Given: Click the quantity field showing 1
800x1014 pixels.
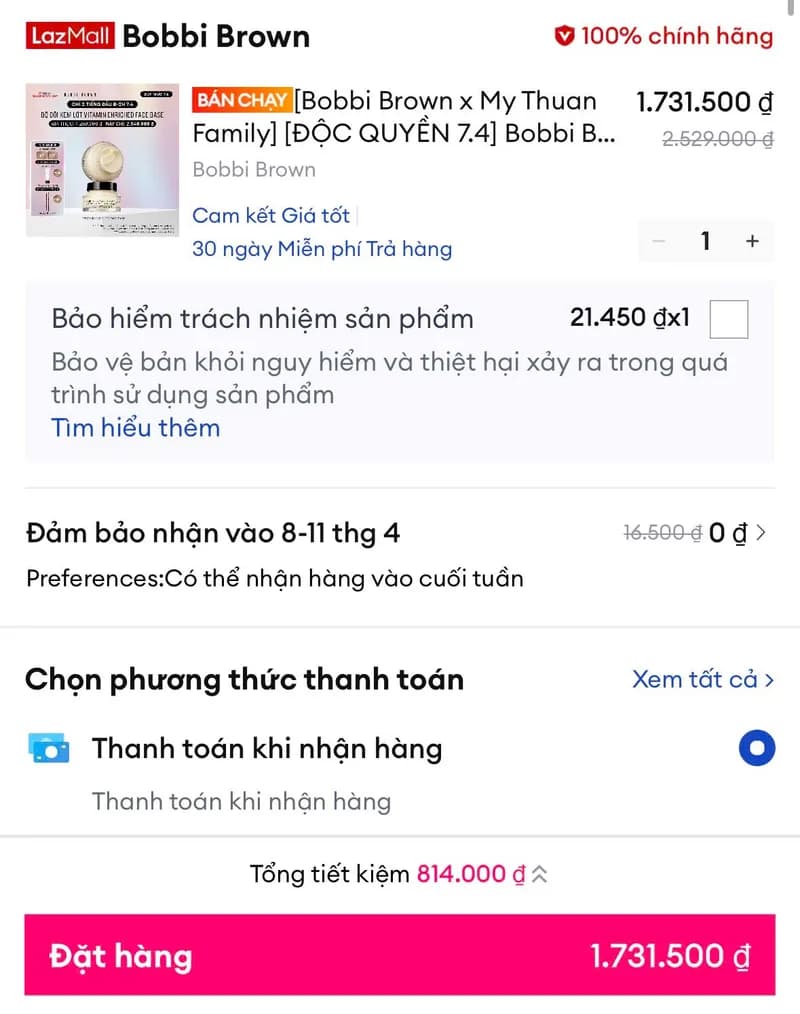Looking at the screenshot, I should click(x=705, y=240).
